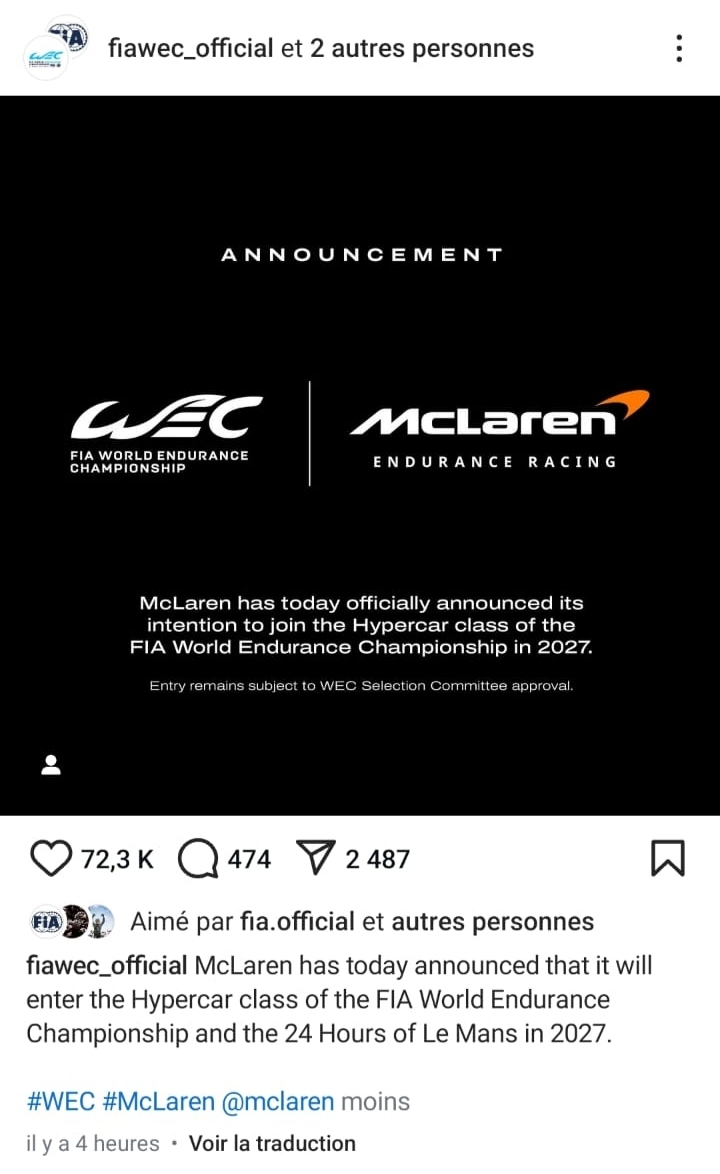The image size is (720, 1174).
Task: Tap Voir la traduction
Action: coord(272,1143)
